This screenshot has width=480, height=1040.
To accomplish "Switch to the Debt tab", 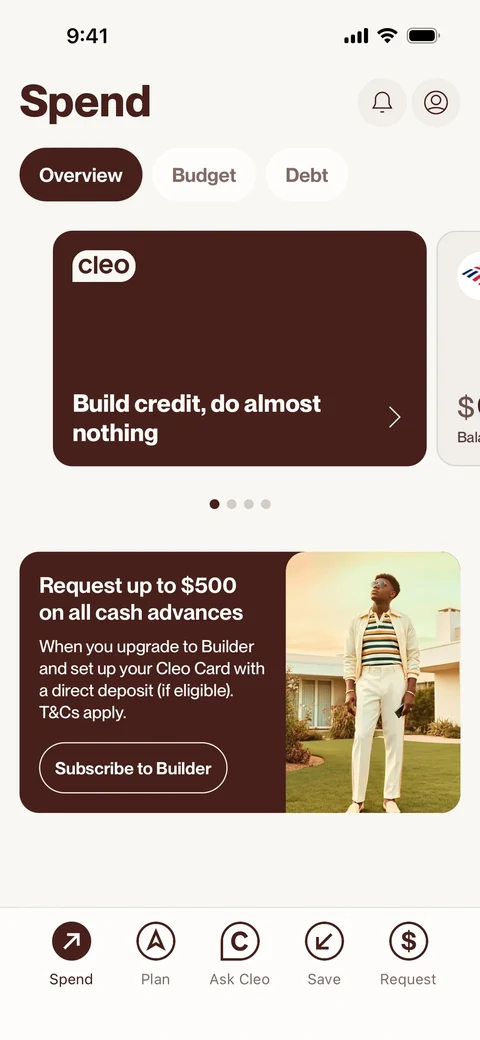I will [307, 175].
